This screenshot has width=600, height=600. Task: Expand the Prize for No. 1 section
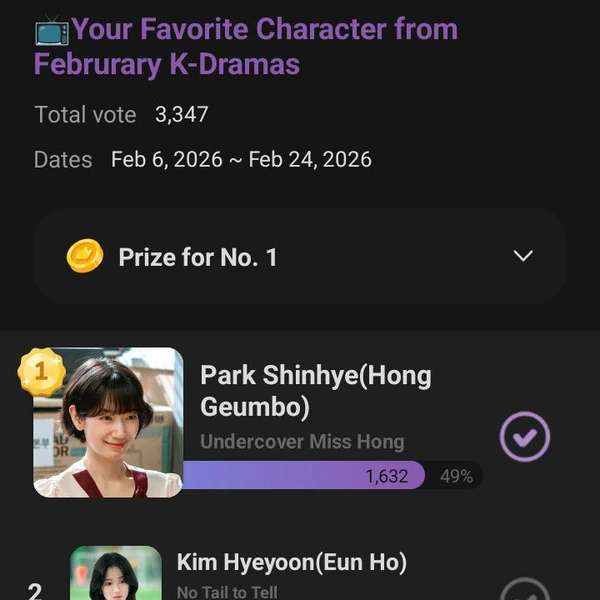[523, 257]
